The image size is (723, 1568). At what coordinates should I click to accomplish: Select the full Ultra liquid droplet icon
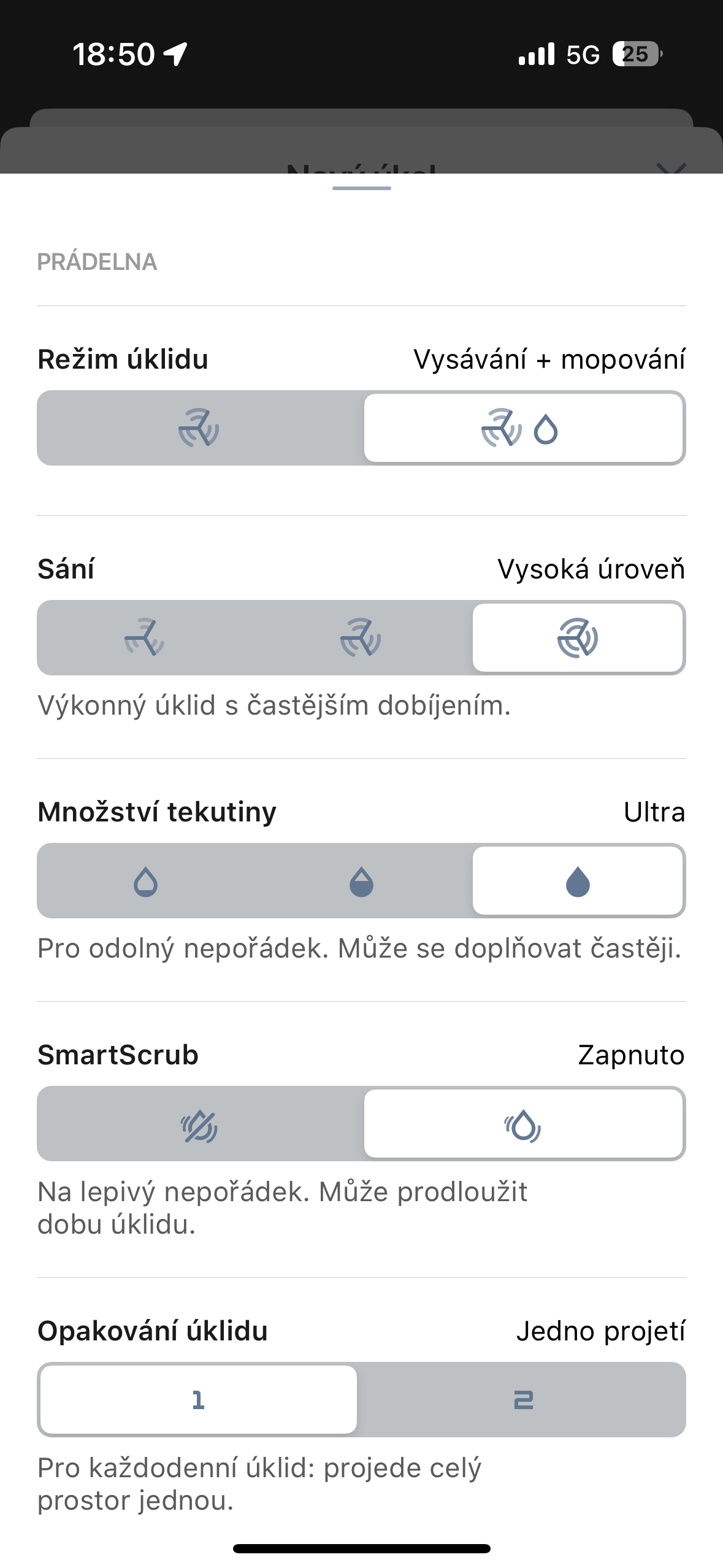point(578,881)
